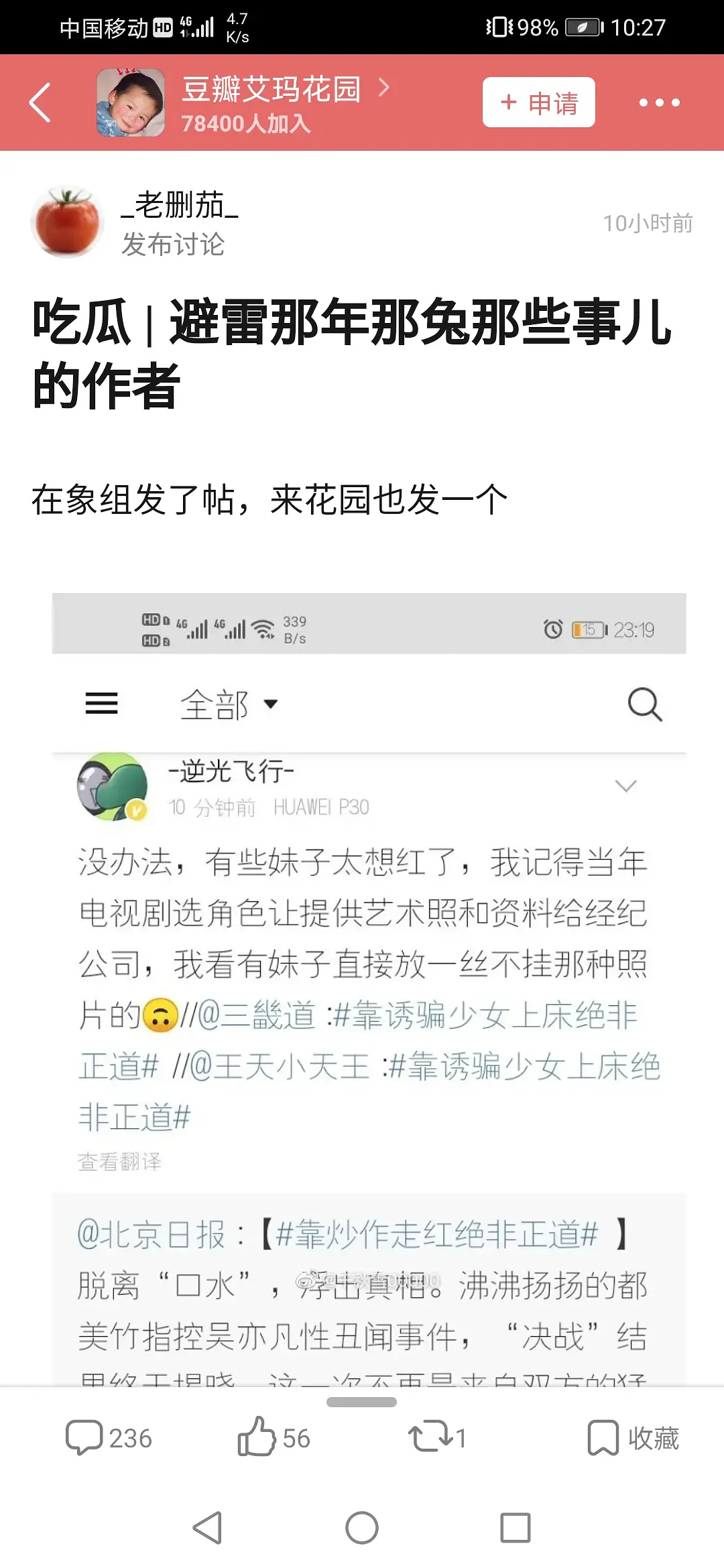This screenshot has height=1568, width=724.
Task: Open _老删茄_ author profile
Action: coord(179,205)
